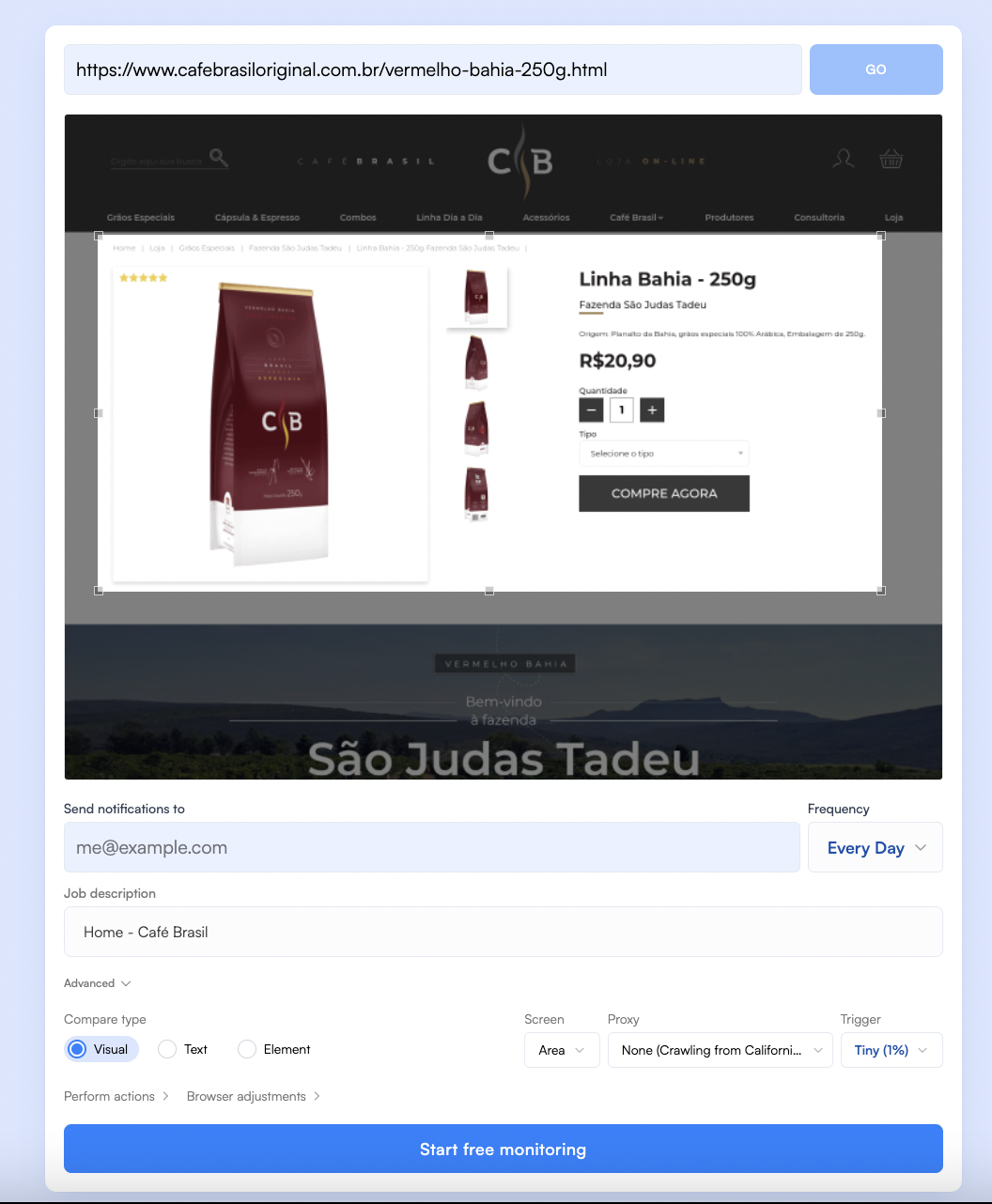Open the Screen Area dropdown

562,1050
